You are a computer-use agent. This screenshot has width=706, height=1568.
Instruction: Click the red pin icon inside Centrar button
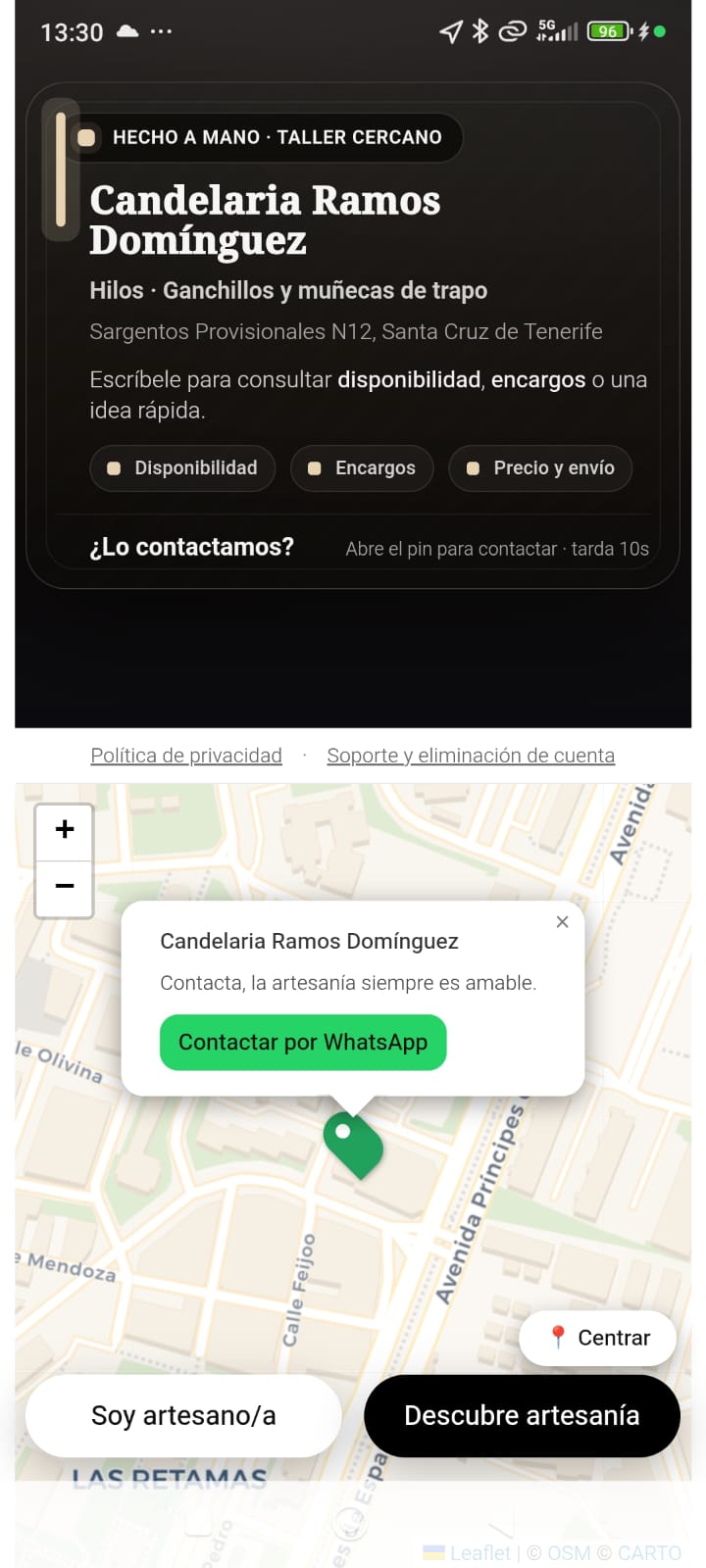pos(557,1335)
